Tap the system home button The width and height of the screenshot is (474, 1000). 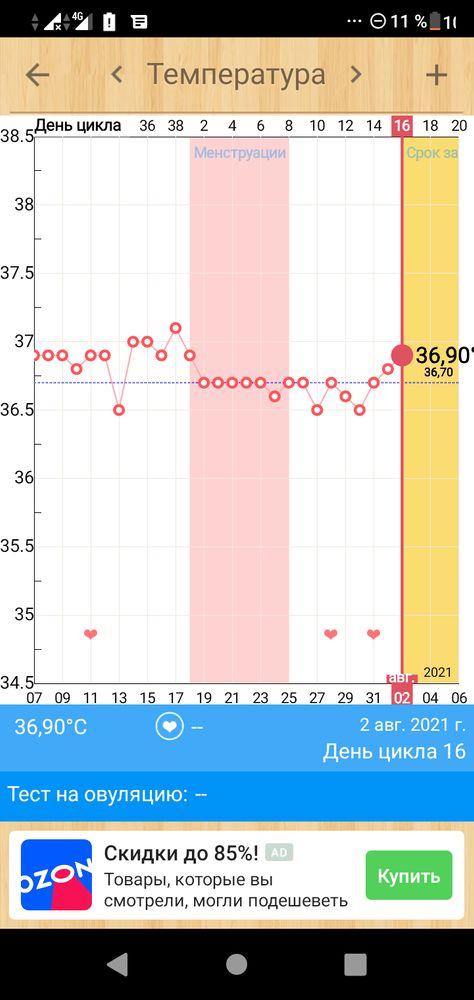237,964
